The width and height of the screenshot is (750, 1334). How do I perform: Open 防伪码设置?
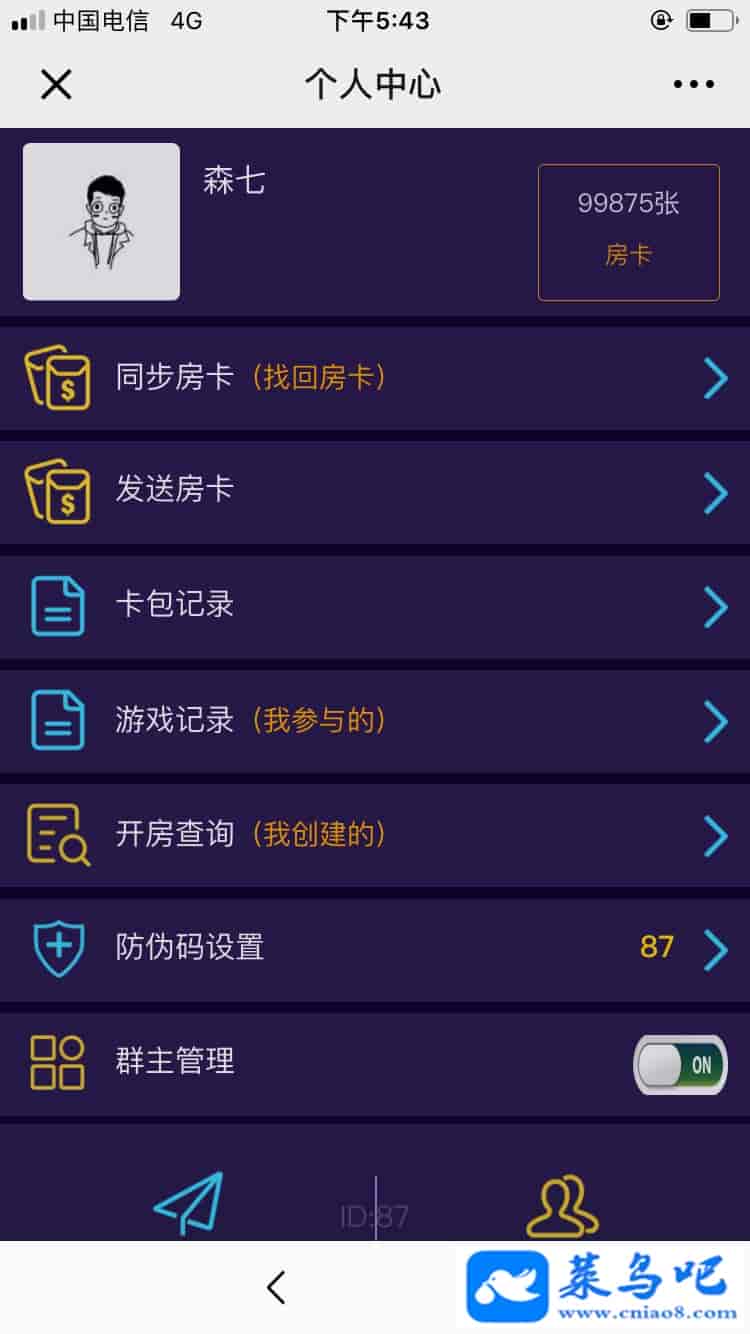[375, 948]
